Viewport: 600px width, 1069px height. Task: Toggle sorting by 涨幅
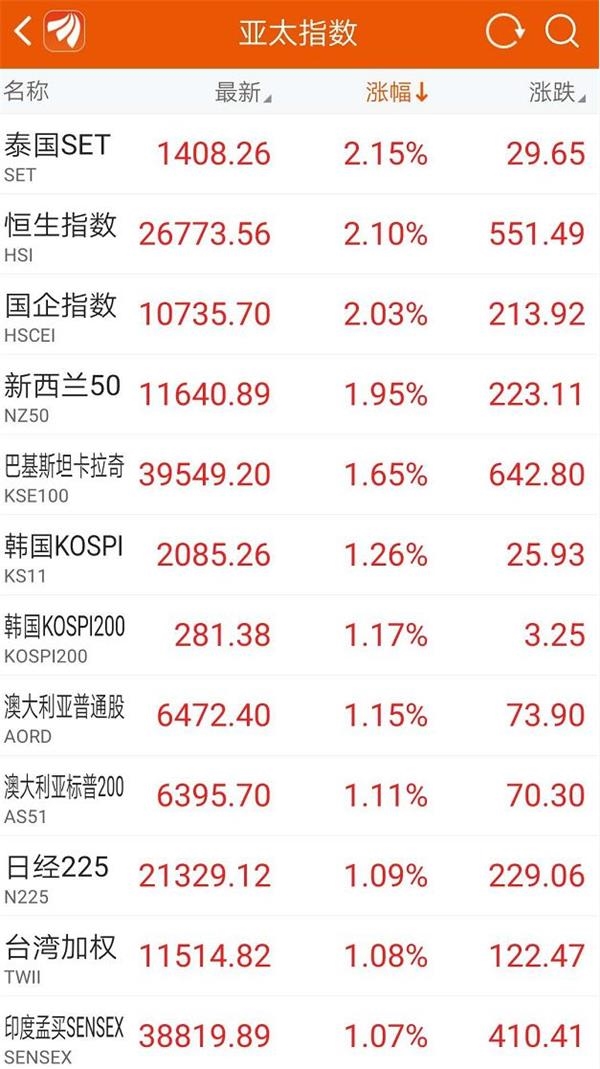click(397, 93)
